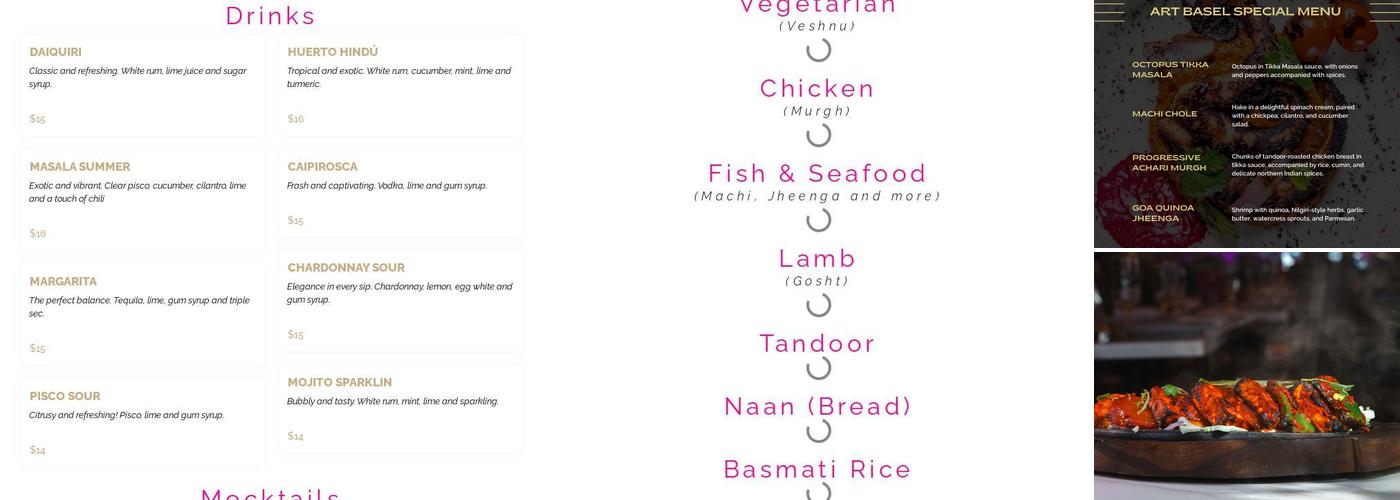Image resolution: width=1400 pixels, height=500 pixels.
Task: View the Mojito Sparklin drink card
Action: (400, 409)
